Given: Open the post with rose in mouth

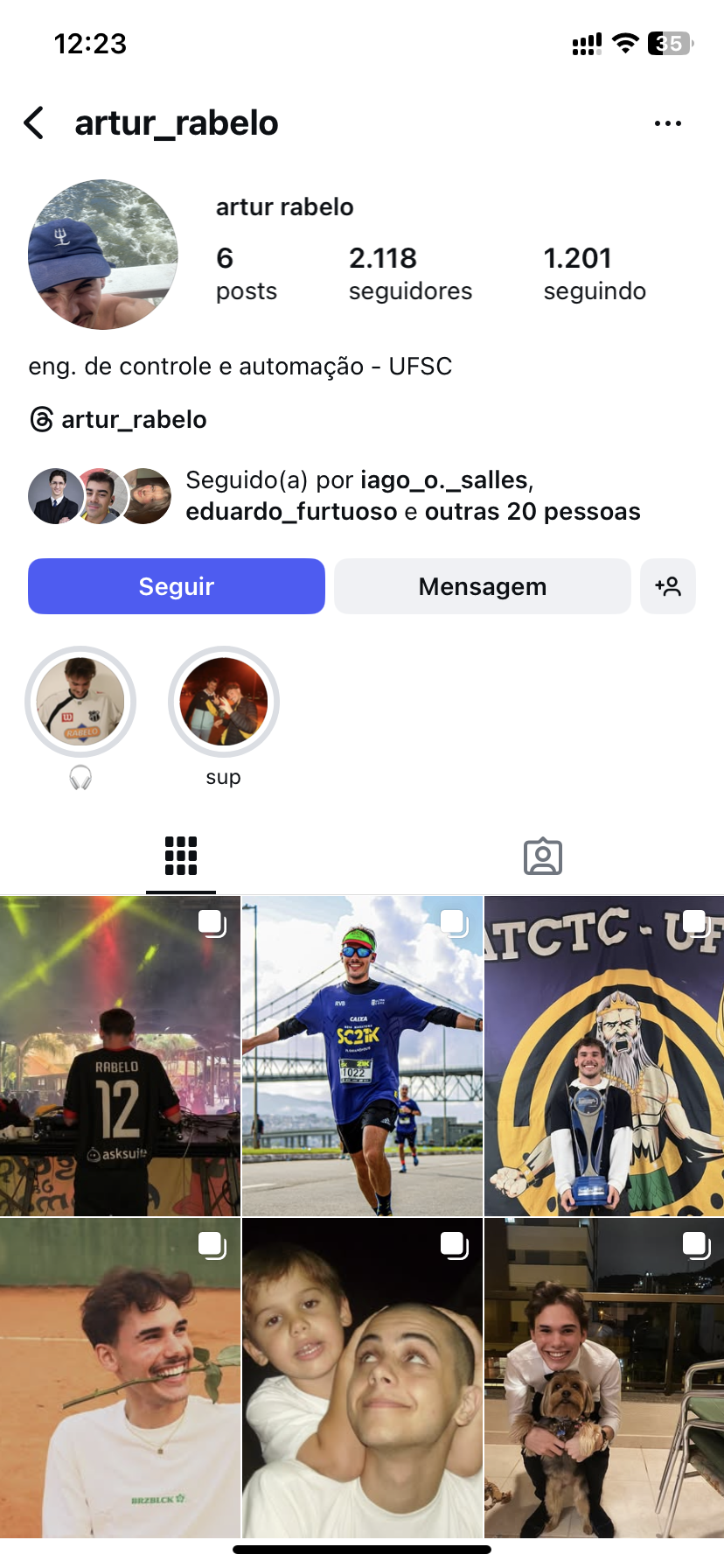Looking at the screenshot, I should click(x=120, y=1377).
